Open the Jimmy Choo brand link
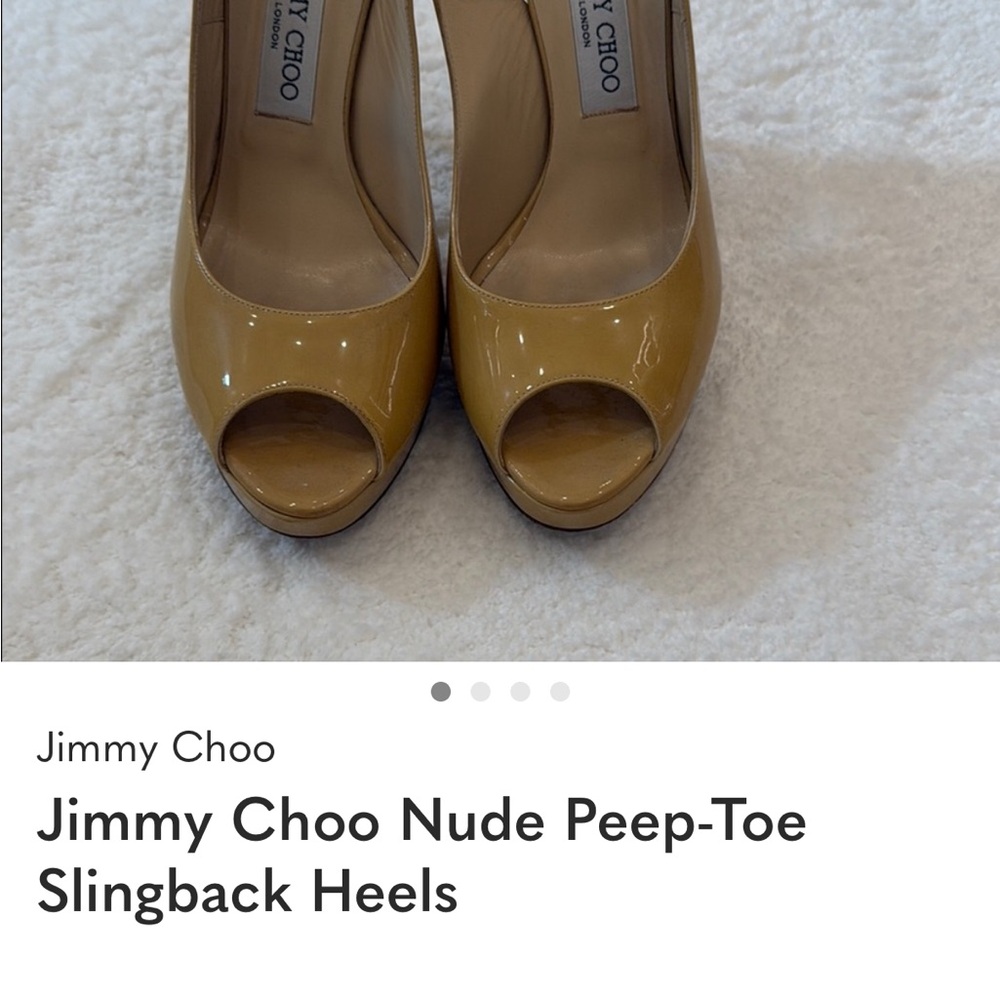The height and width of the screenshot is (1000, 1000). (x=155, y=749)
